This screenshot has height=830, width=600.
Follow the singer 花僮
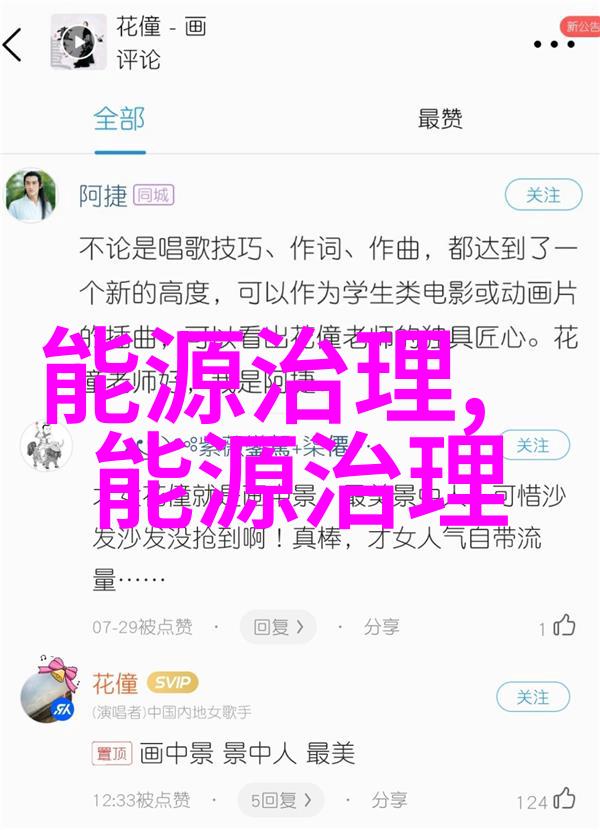535,696
